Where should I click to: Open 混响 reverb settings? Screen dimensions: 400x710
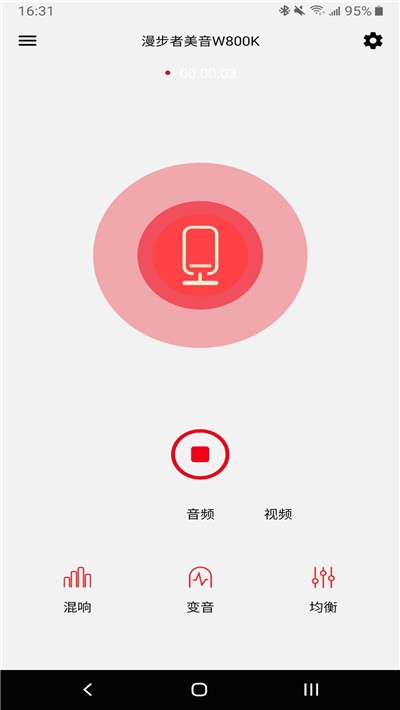tap(77, 590)
